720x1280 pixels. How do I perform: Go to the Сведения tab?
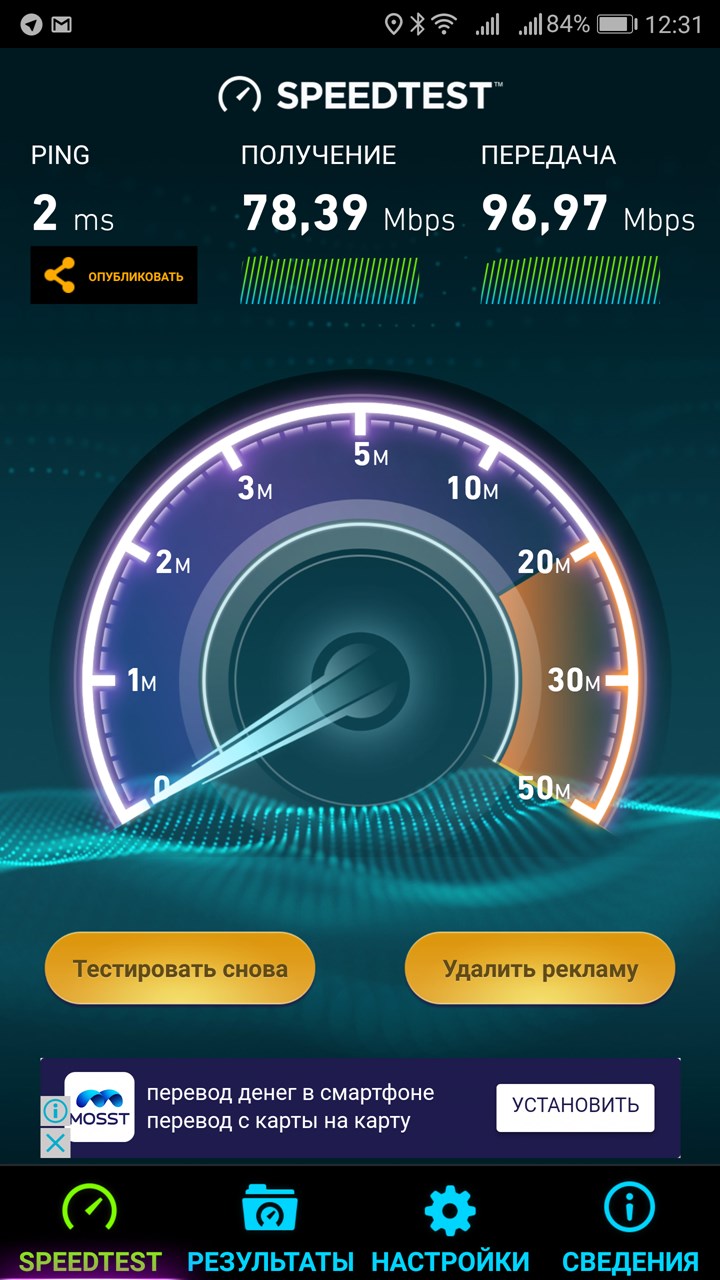point(630,1225)
